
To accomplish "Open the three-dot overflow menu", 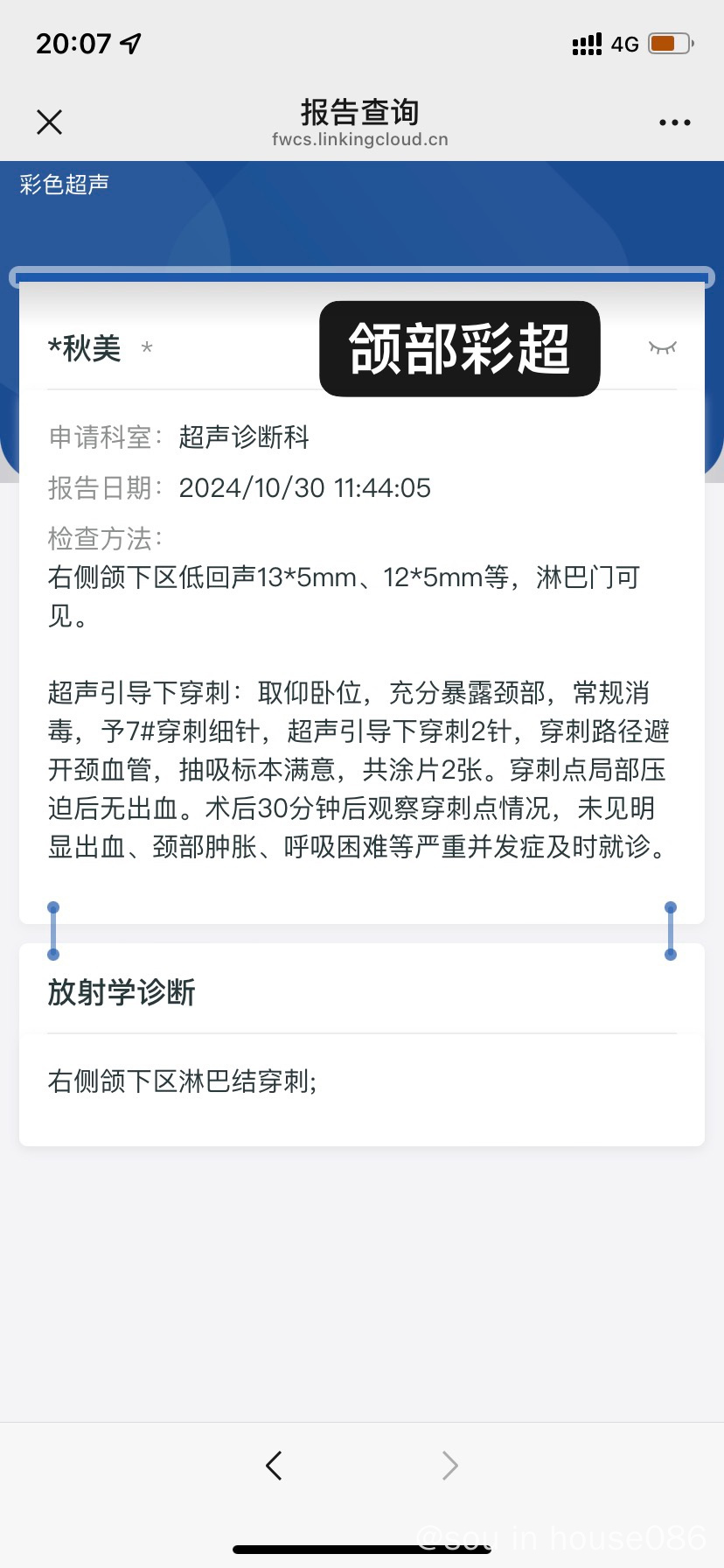I will click(674, 122).
